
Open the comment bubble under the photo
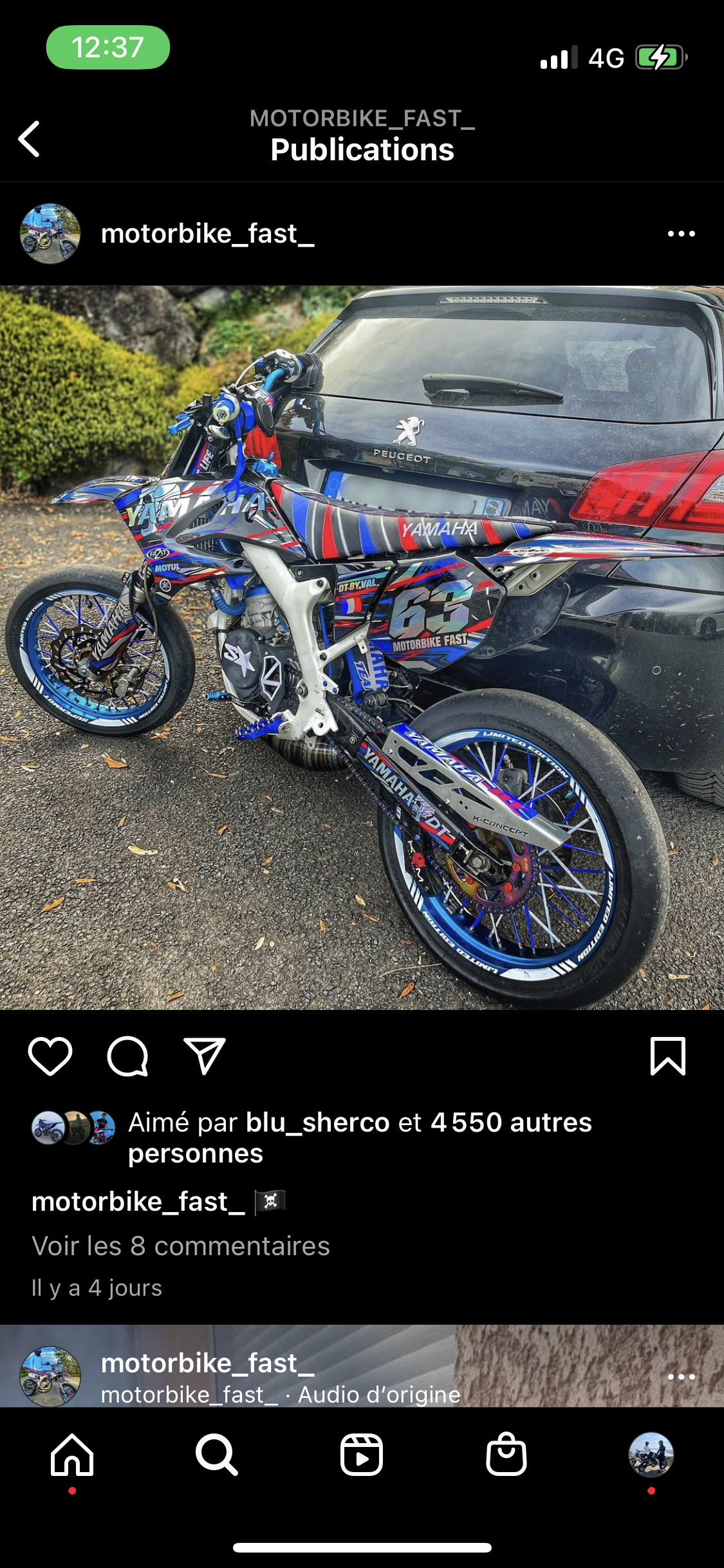click(127, 1056)
